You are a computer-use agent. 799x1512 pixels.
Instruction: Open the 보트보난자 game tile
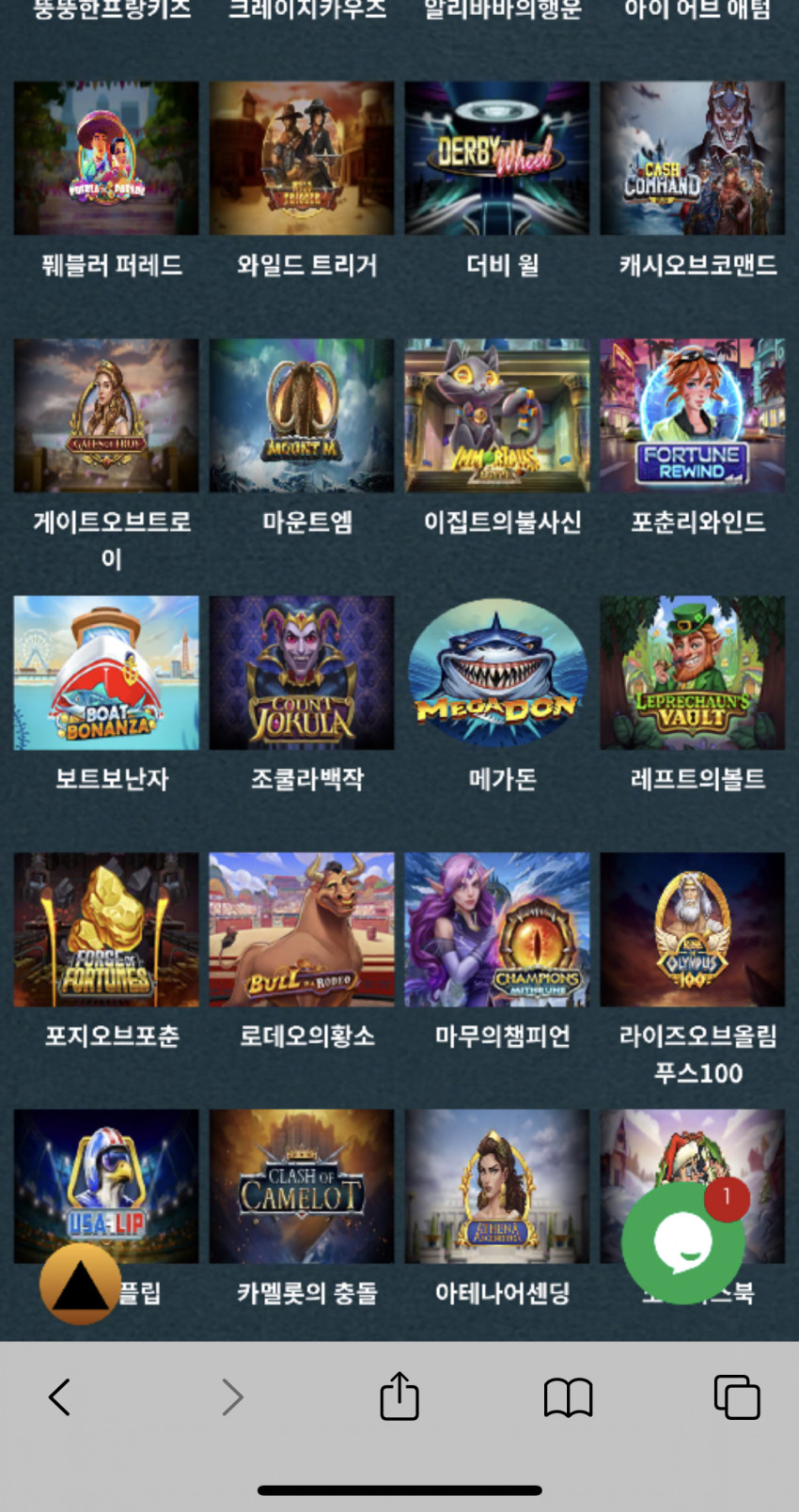[x=106, y=673]
